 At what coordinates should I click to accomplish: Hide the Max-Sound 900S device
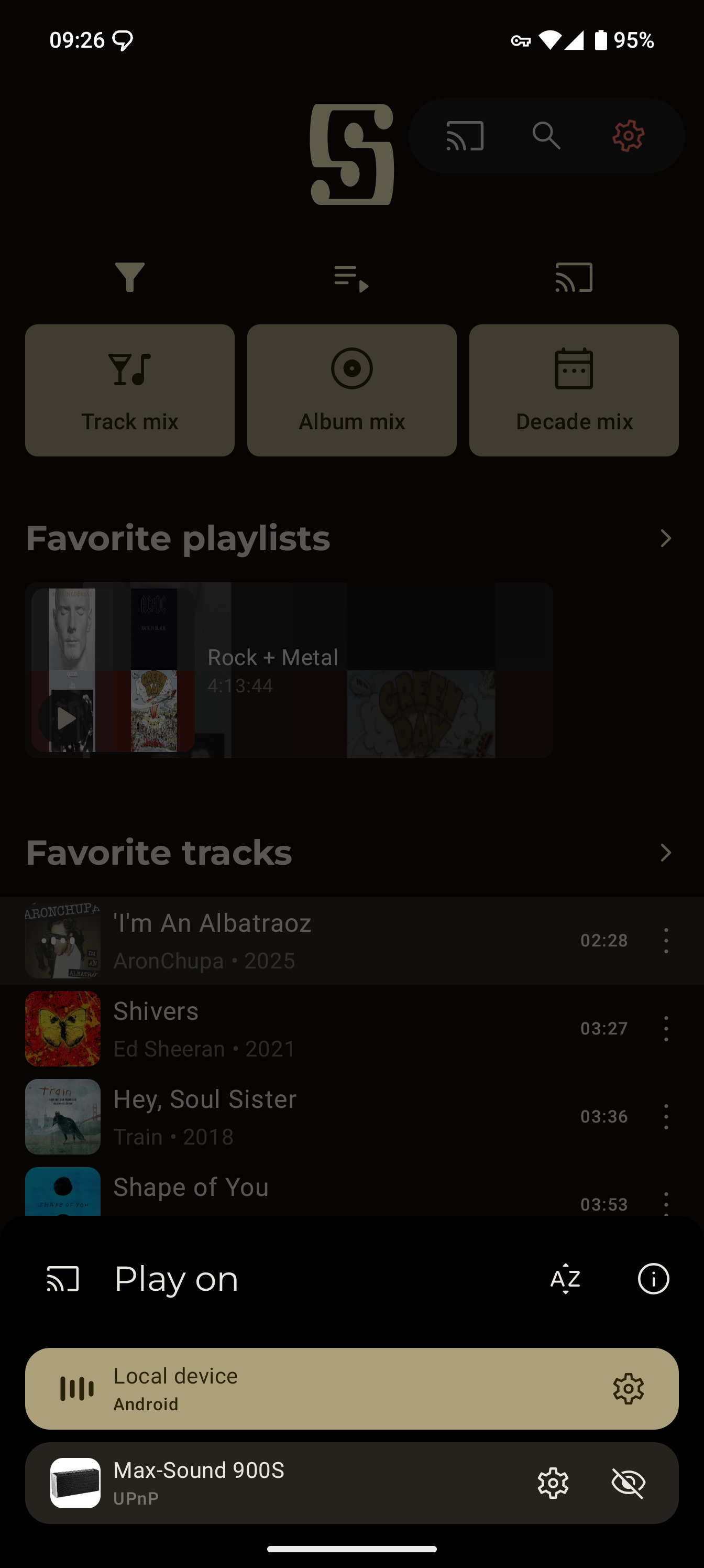pyautogui.click(x=628, y=1483)
